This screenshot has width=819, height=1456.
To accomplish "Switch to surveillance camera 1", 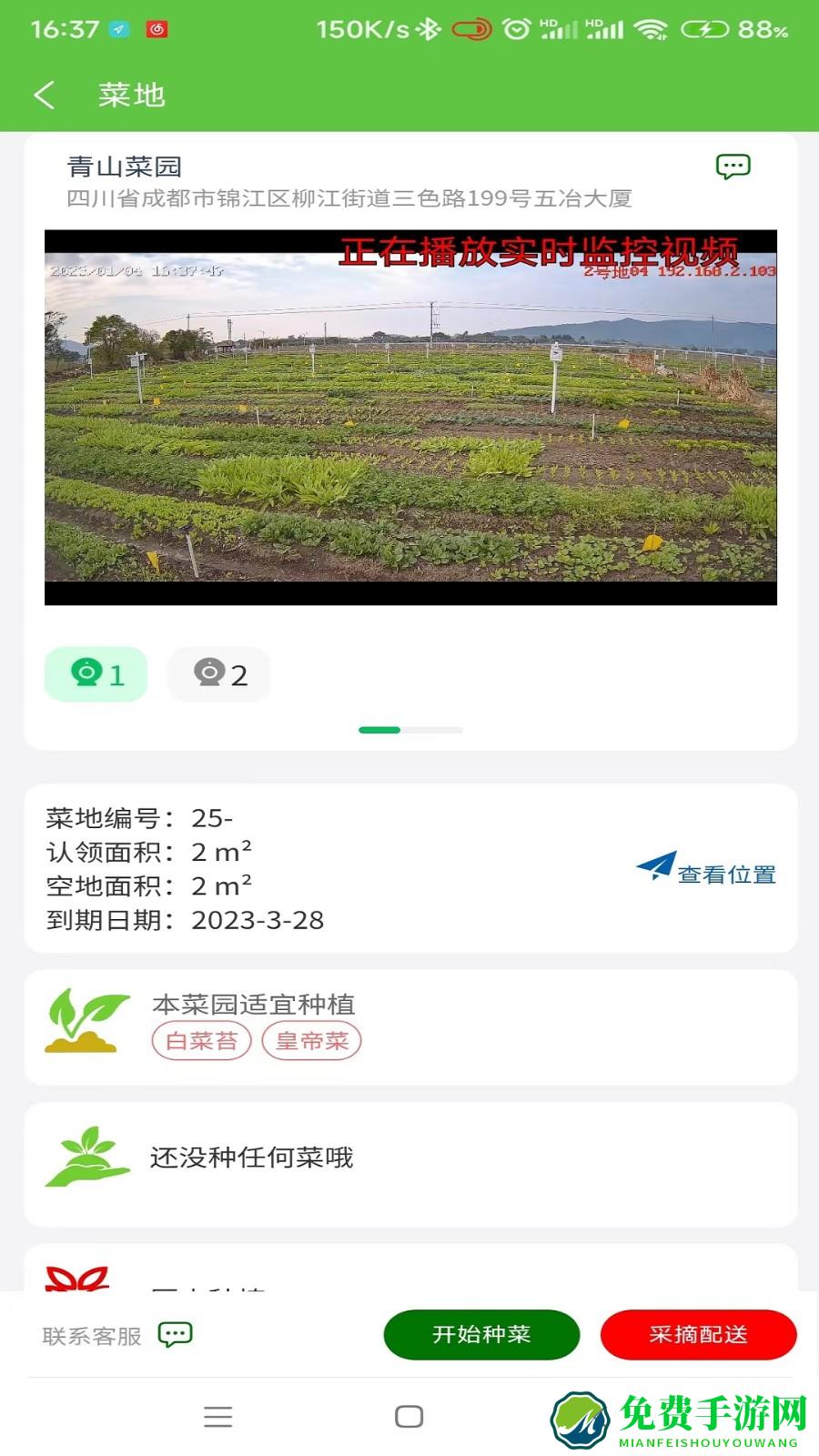I will click(x=96, y=673).
